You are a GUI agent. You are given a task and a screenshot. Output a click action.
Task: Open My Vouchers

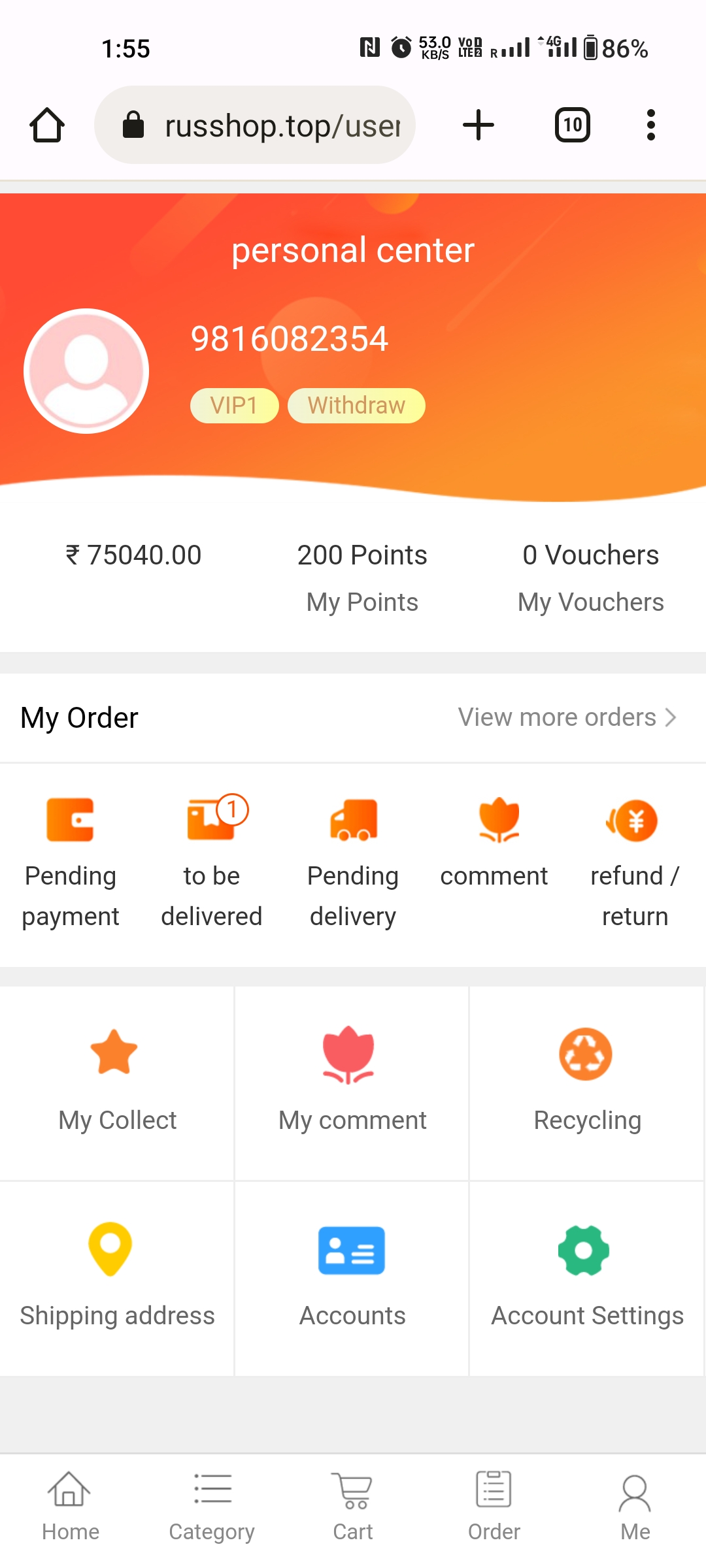click(590, 578)
